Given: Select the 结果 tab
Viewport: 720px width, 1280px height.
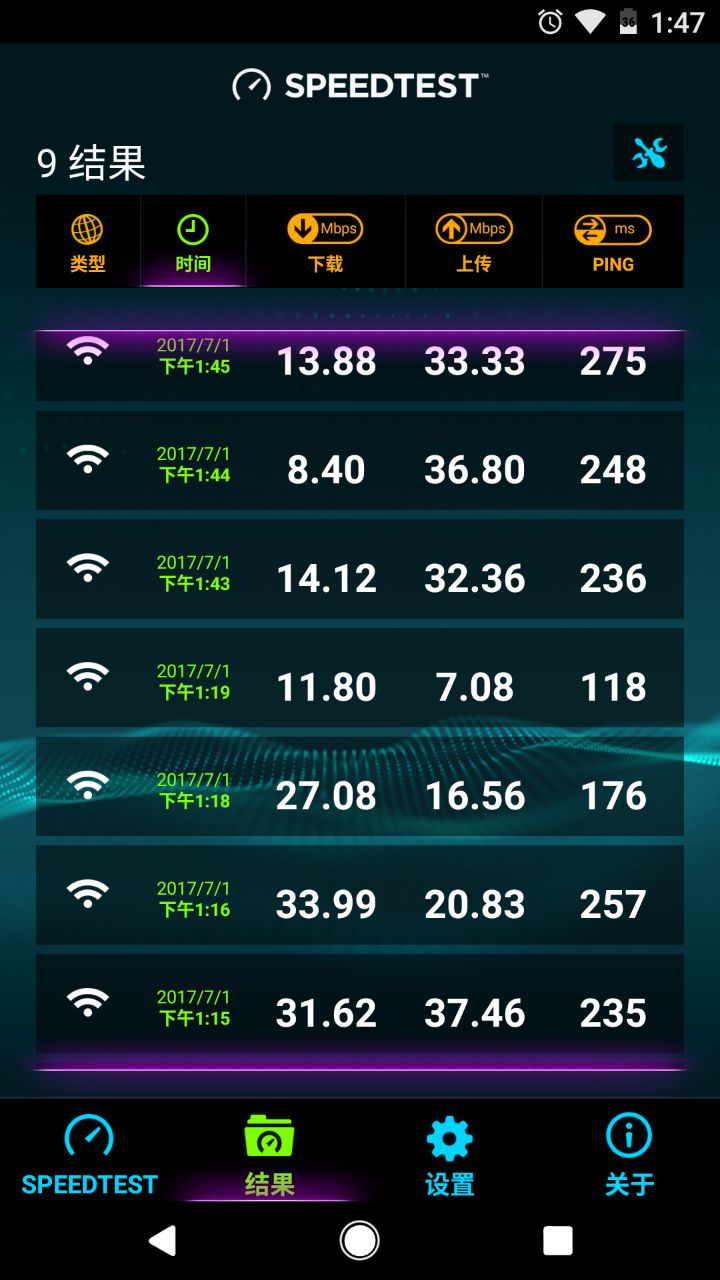Looking at the screenshot, I should [x=270, y=1155].
